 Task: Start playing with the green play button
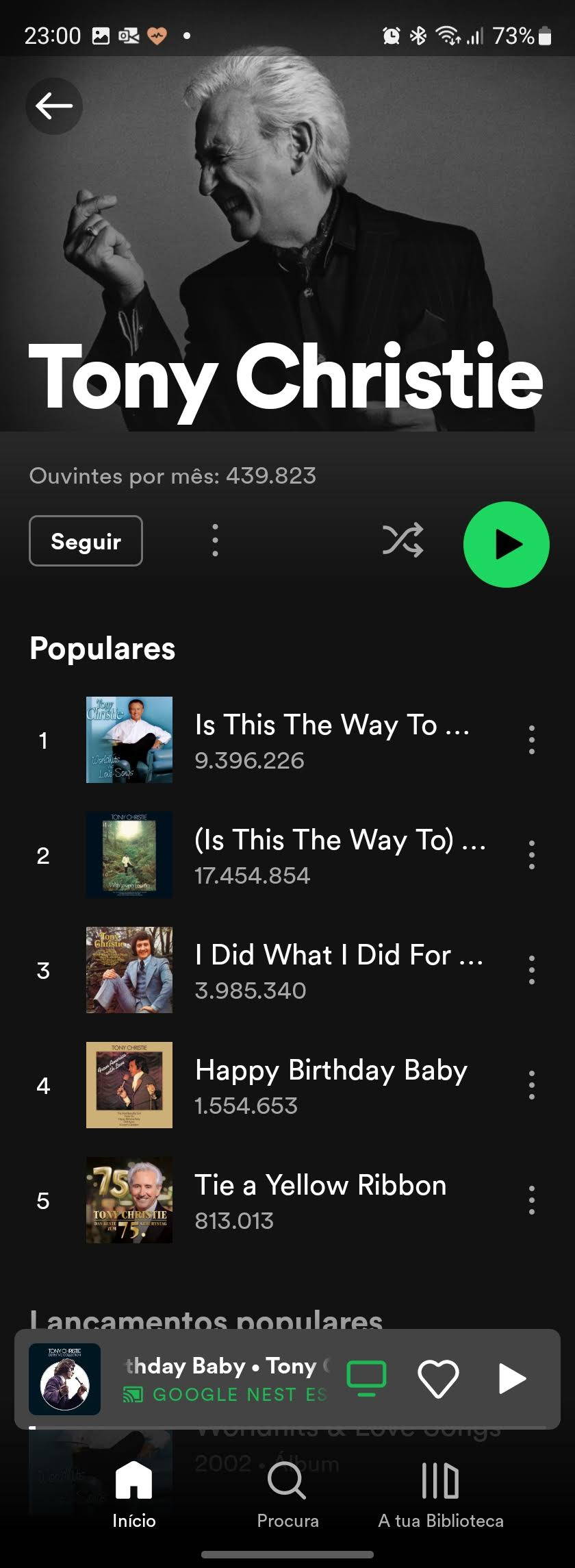pos(506,545)
